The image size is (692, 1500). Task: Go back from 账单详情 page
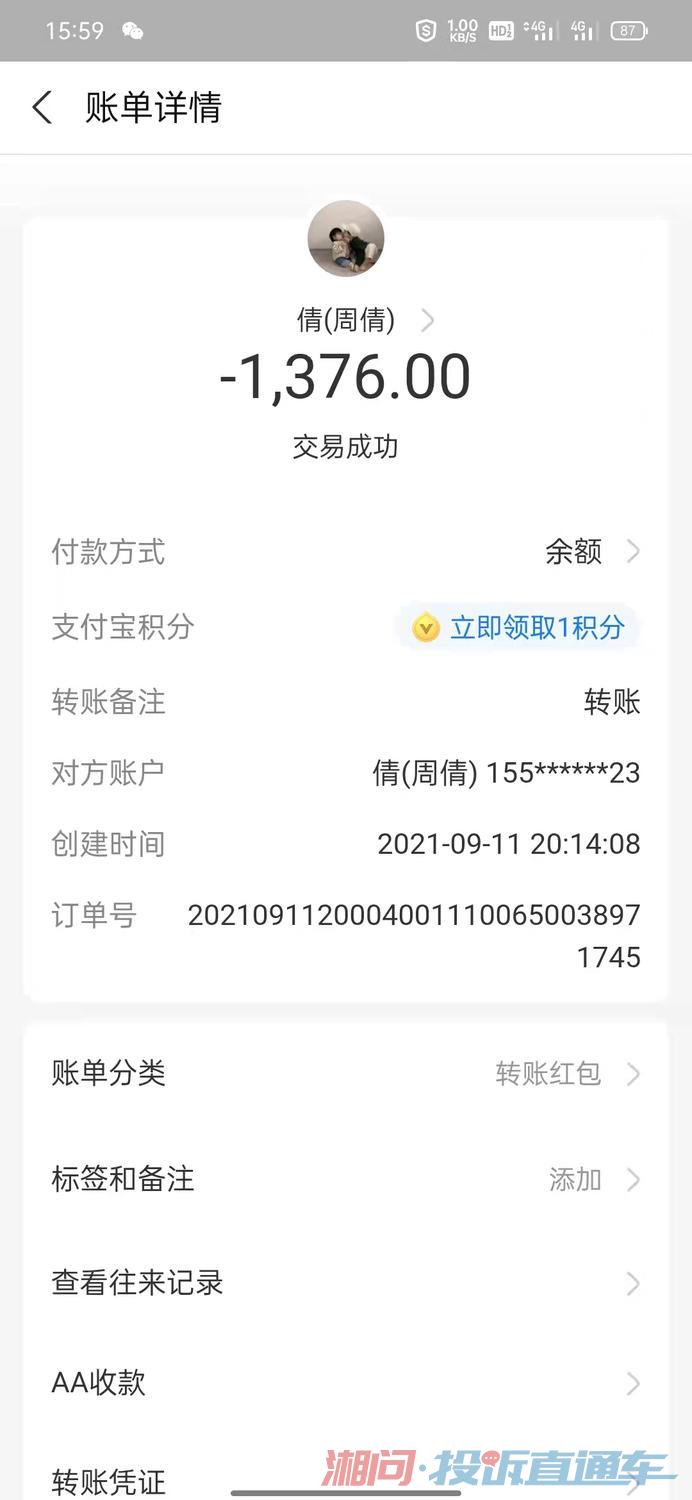(42, 108)
